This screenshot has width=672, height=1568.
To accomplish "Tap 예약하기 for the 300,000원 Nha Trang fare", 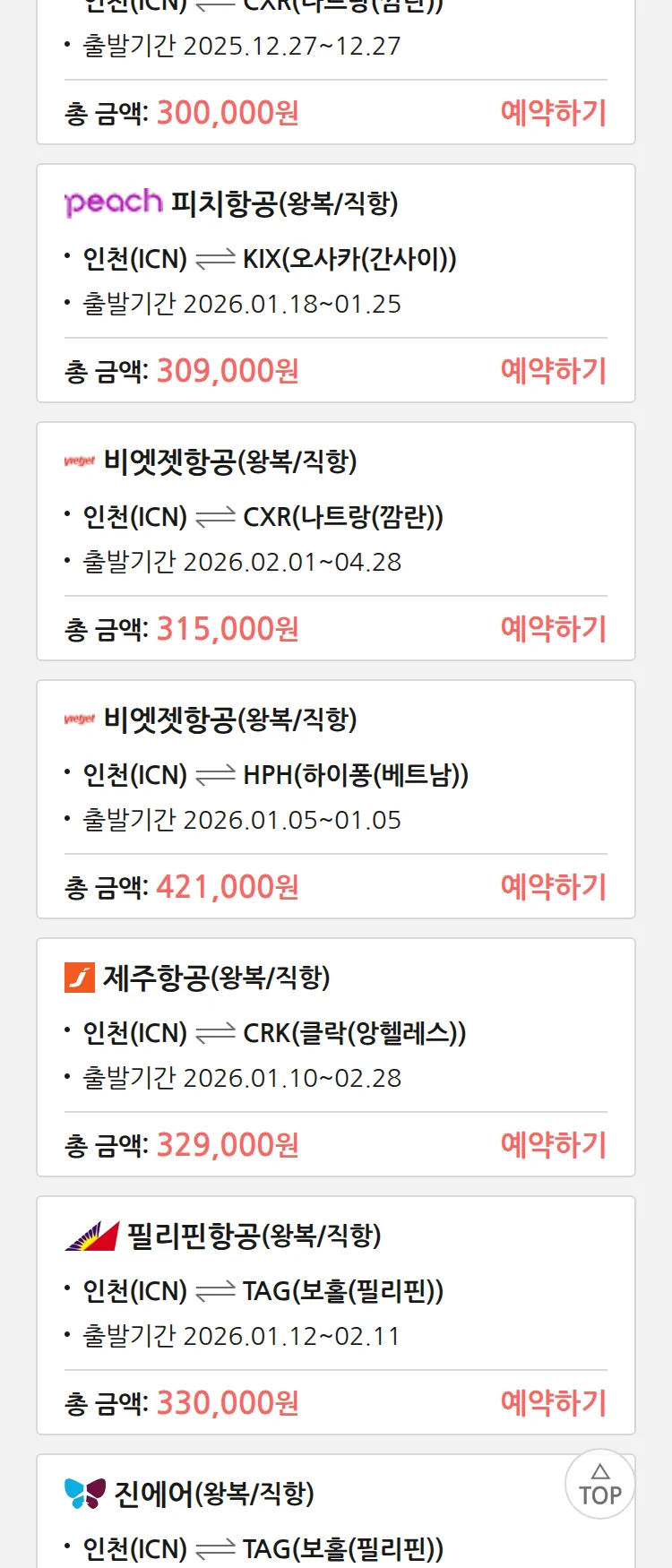I will (553, 113).
